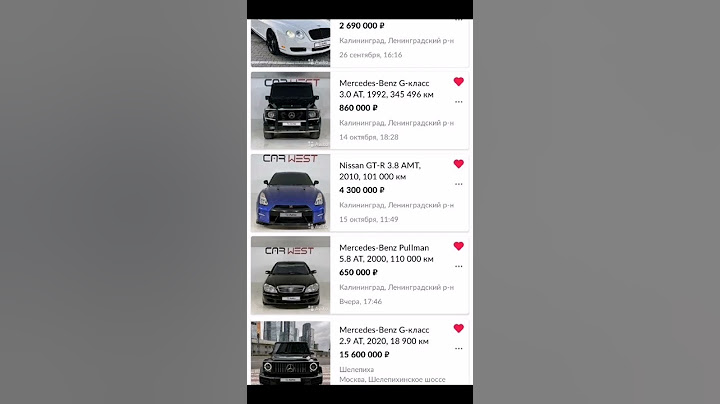
Task: Open the options menu for the Mercedes-Benz G-класс 1992 listing
Action: point(458,102)
